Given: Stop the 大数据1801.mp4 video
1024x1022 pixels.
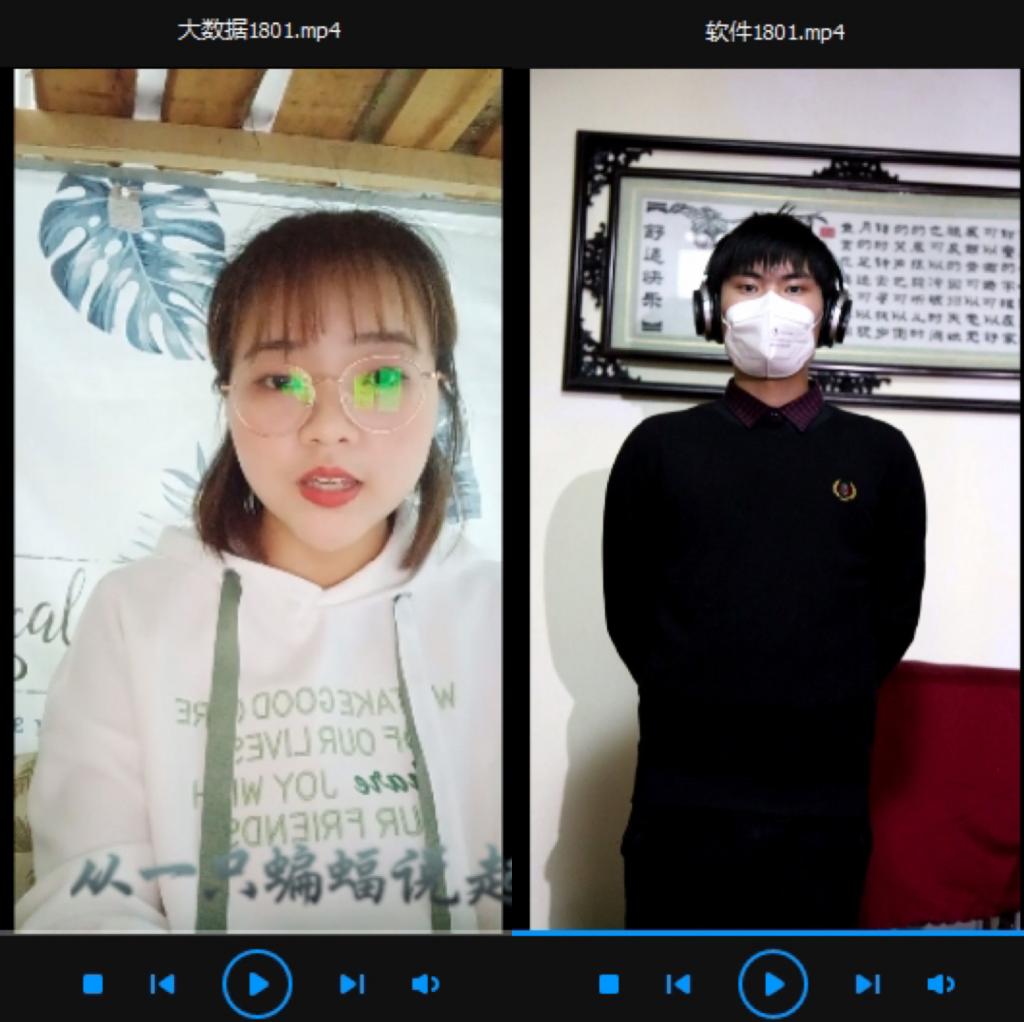Looking at the screenshot, I should (x=93, y=984).
